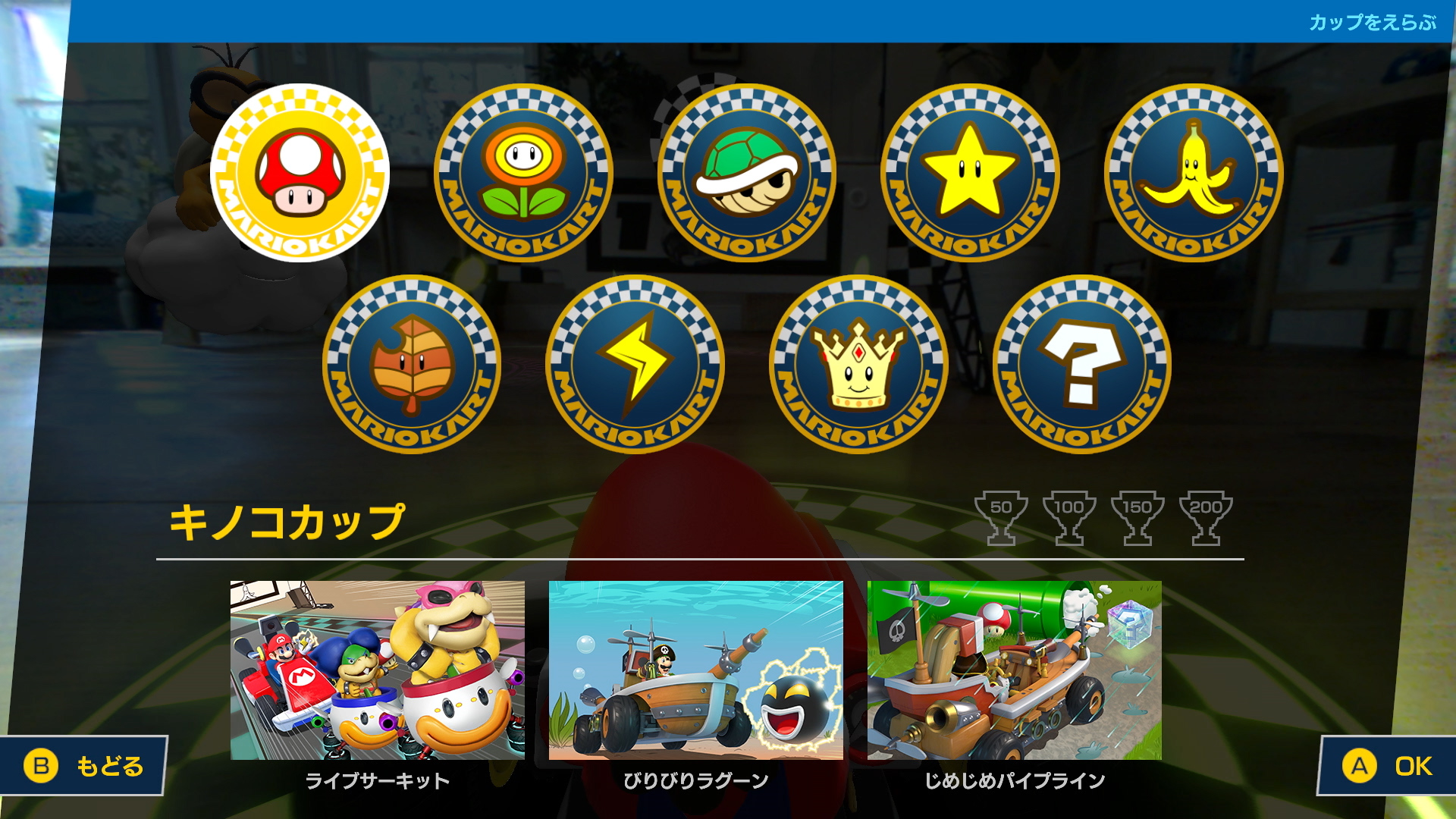Select the Star Cup emblem
This screenshot has height=819, width=1456.
click(x=970, y=173)
